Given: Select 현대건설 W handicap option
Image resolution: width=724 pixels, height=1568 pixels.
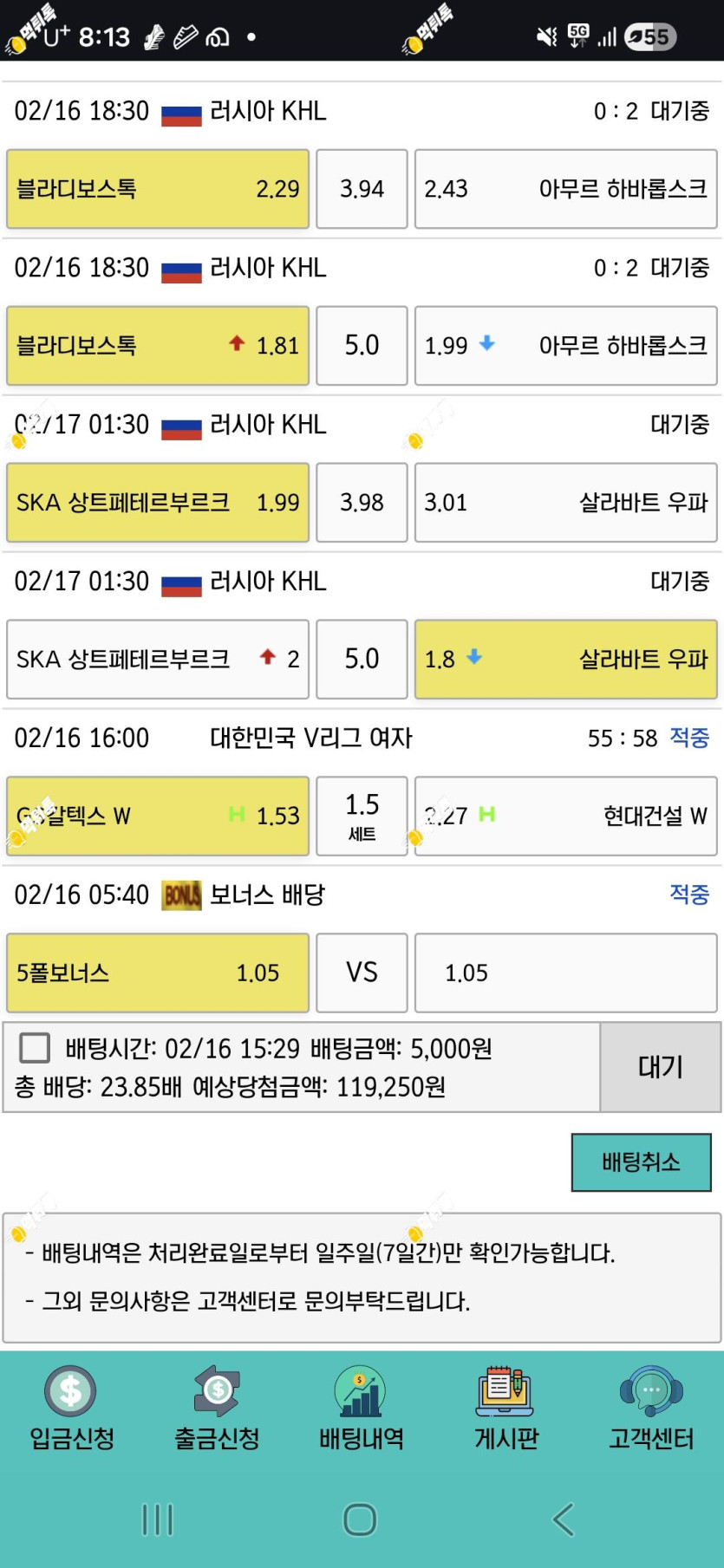Looking at the screenshot, I should [x=565, y=817].
